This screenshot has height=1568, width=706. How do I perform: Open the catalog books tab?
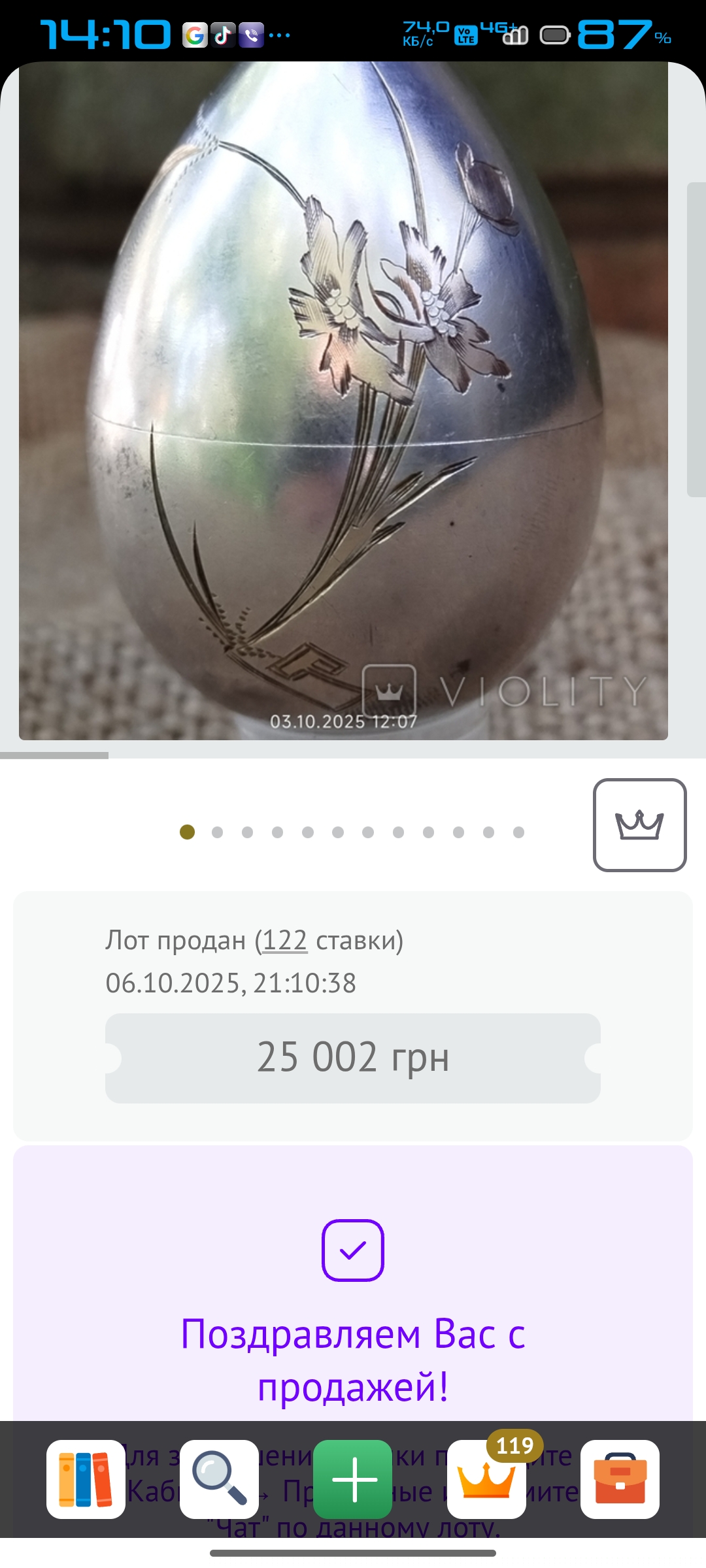pos(86,1479)
